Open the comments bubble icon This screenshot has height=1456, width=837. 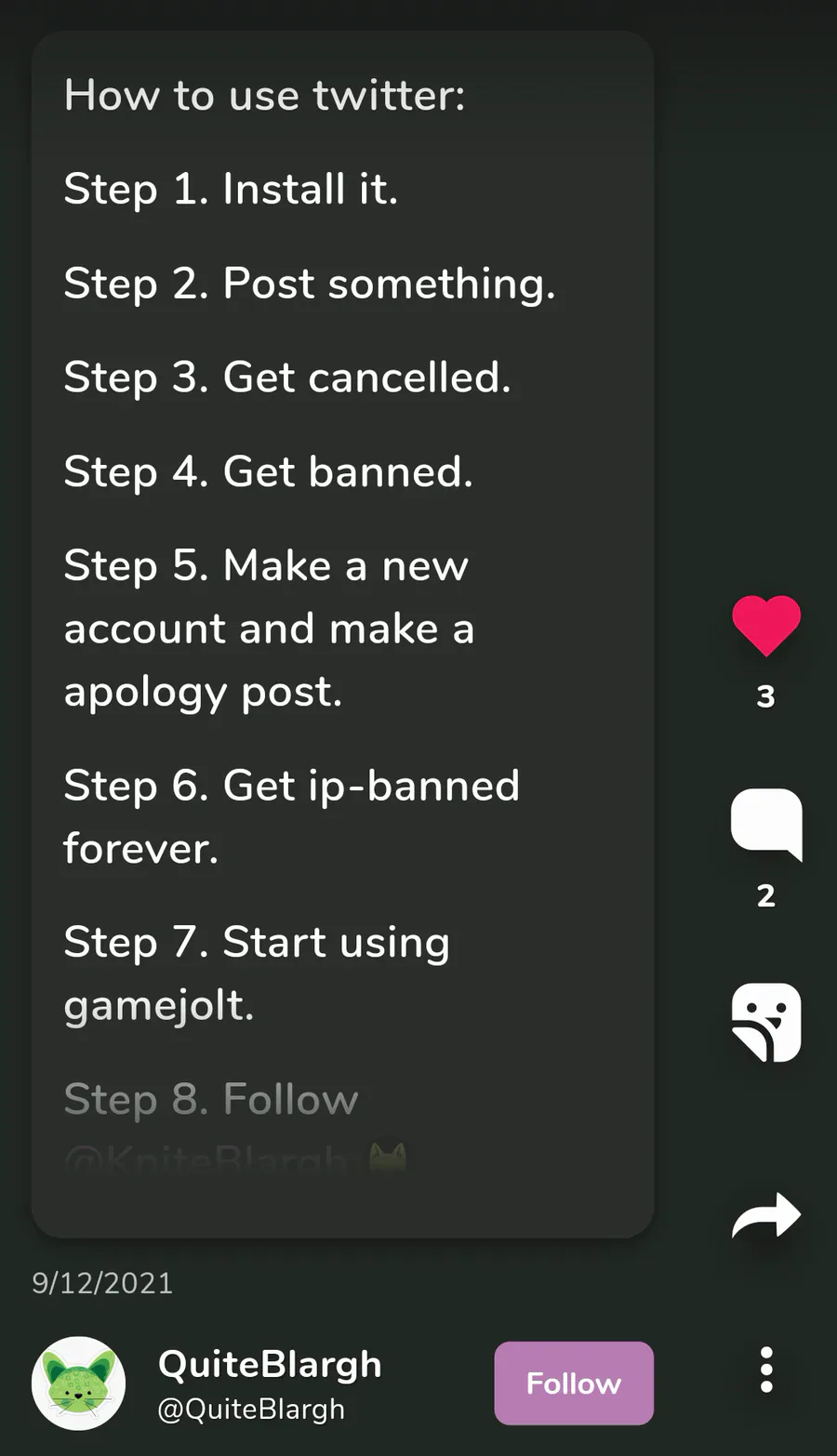tap(766, 825)
